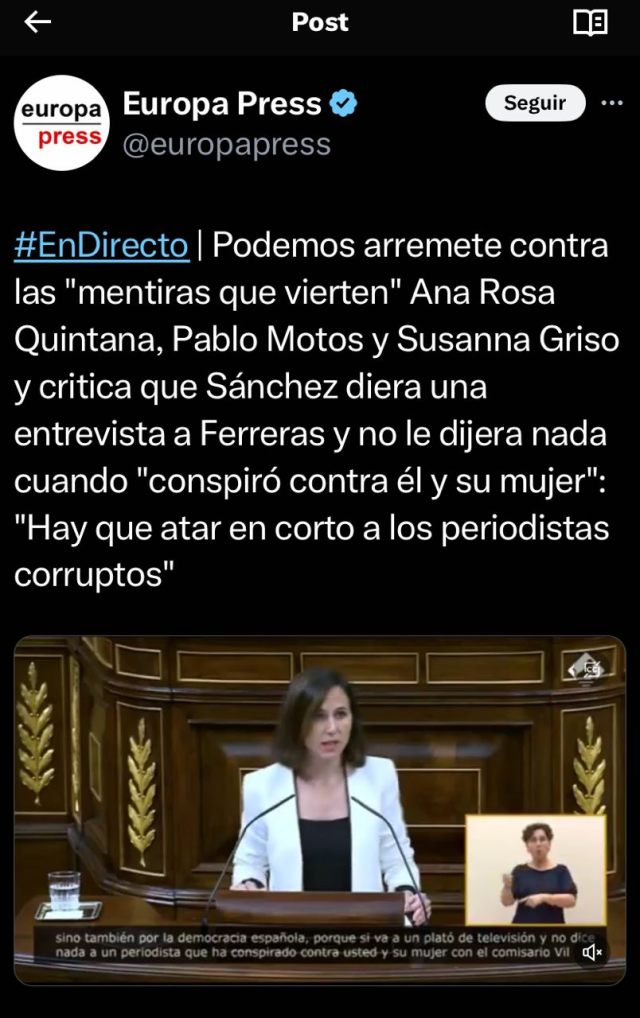This screenshot has height=1018, width=640.
Task: Open the post overflow menu
Action: coord(611,103)
